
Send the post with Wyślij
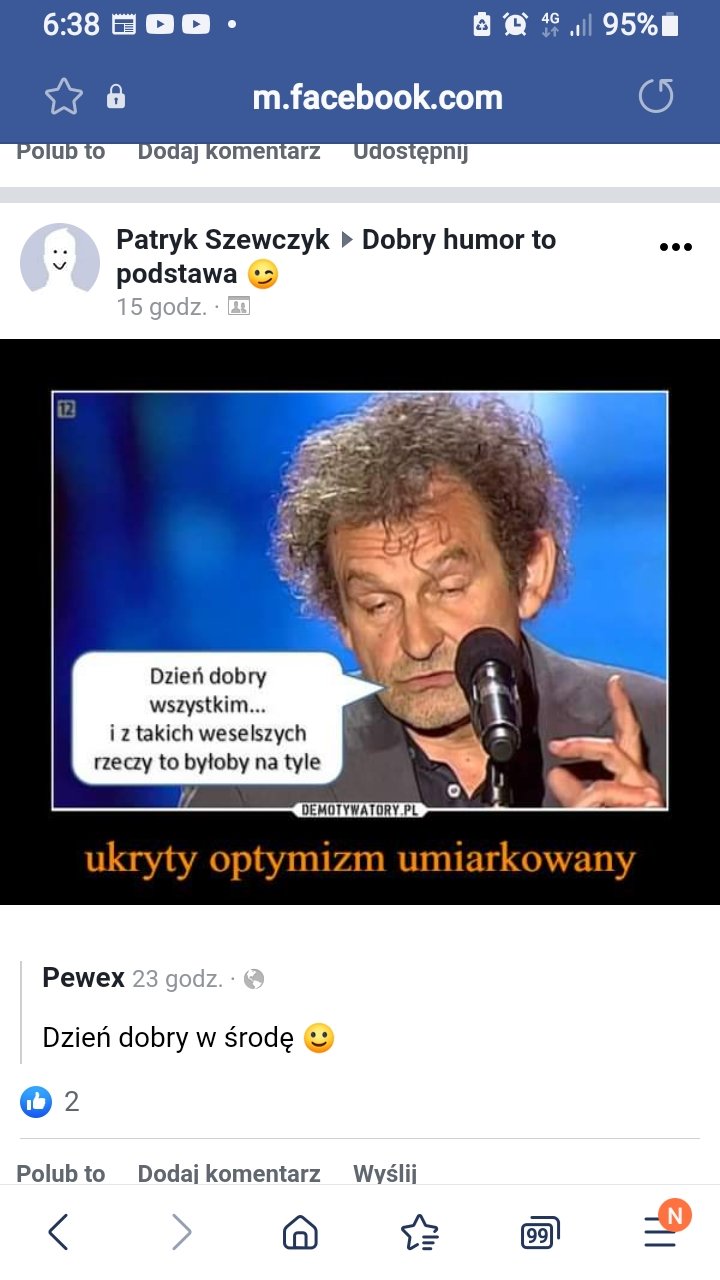[385, 1172]
